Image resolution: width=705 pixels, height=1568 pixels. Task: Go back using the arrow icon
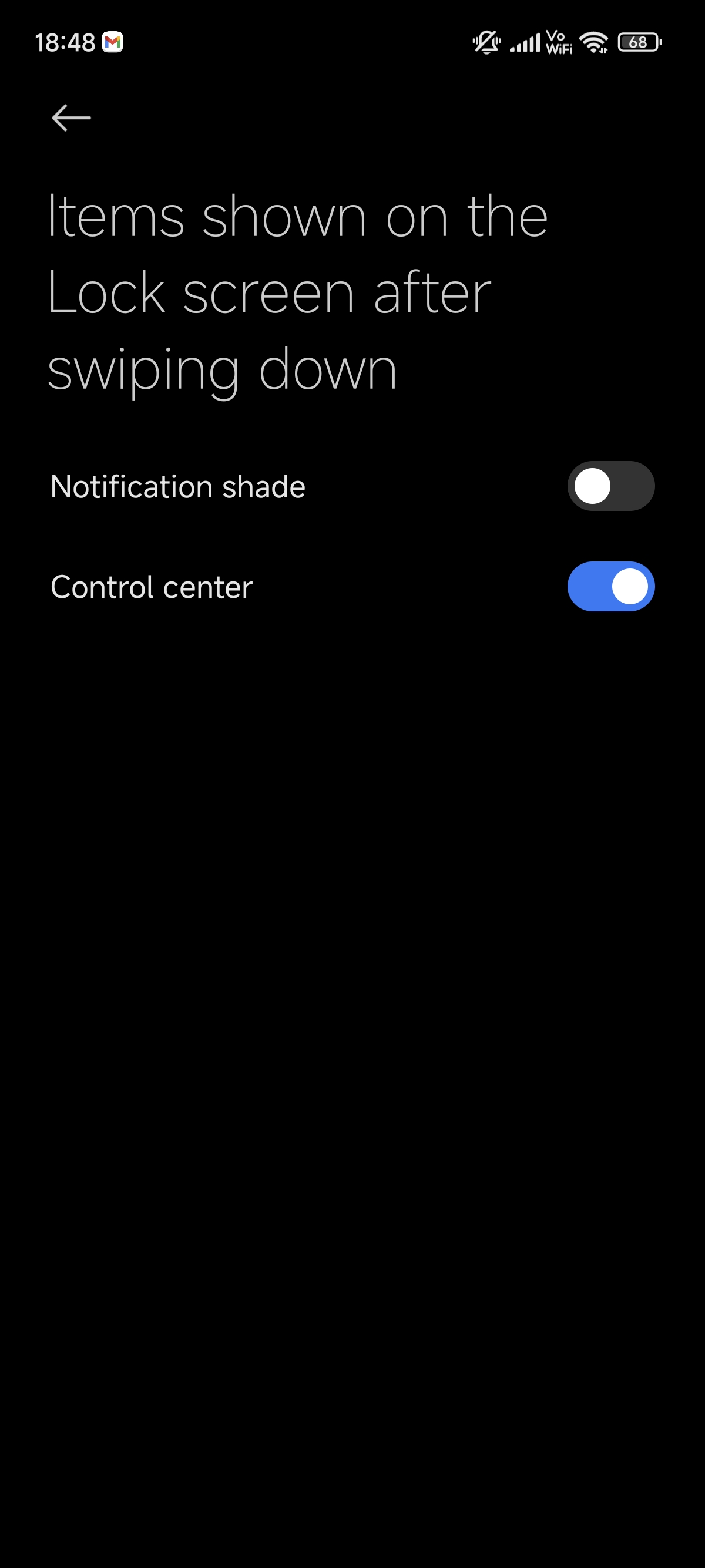click(x=71, y=118)
